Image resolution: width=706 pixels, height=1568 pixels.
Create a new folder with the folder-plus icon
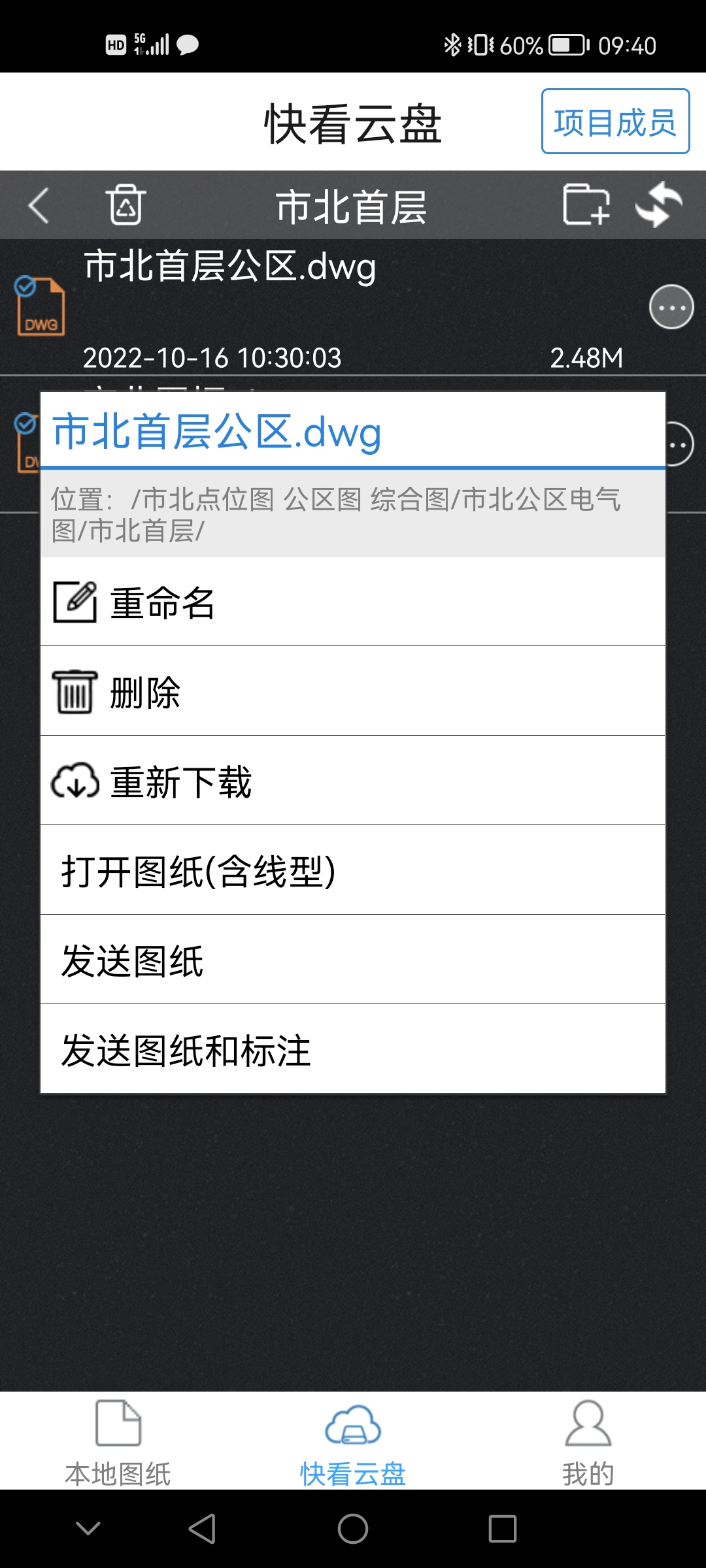586,205
